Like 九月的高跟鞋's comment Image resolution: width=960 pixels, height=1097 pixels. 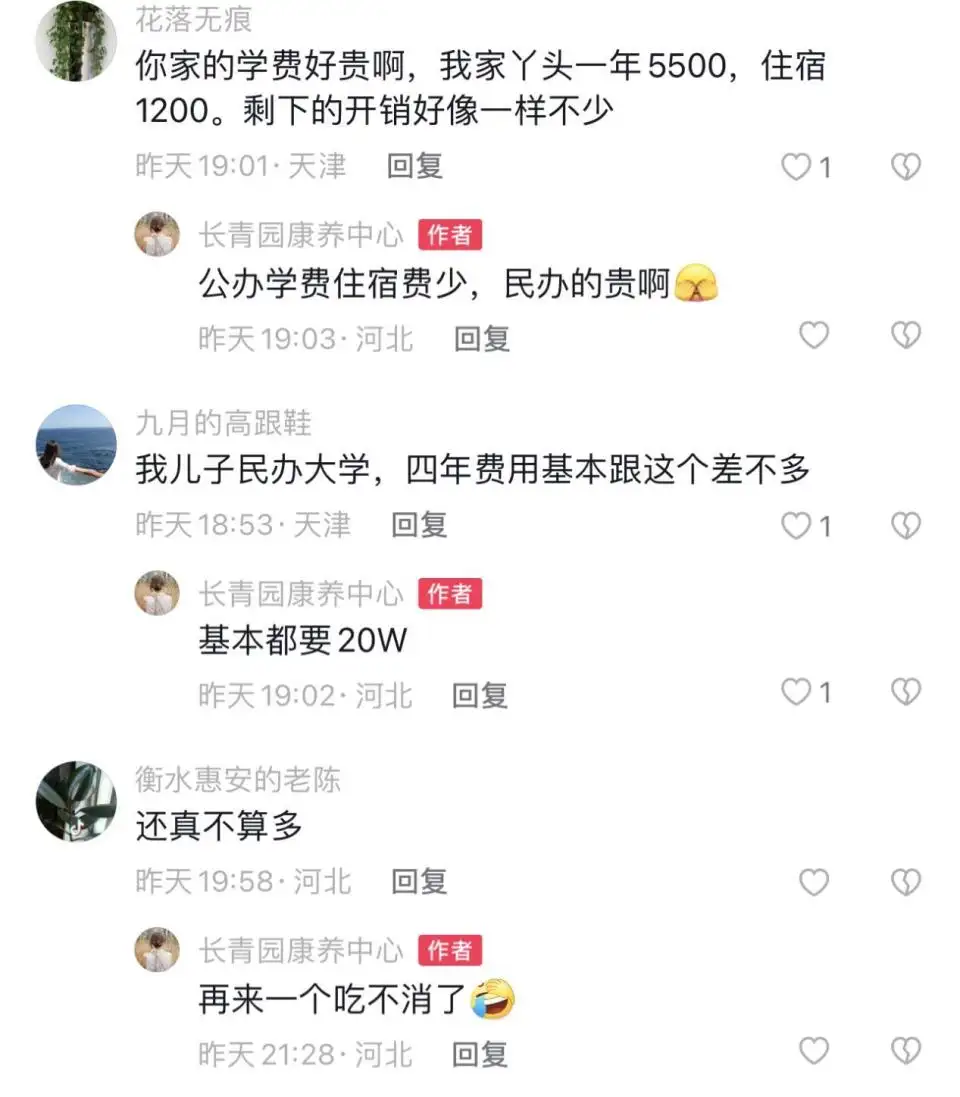pos(796,526)
